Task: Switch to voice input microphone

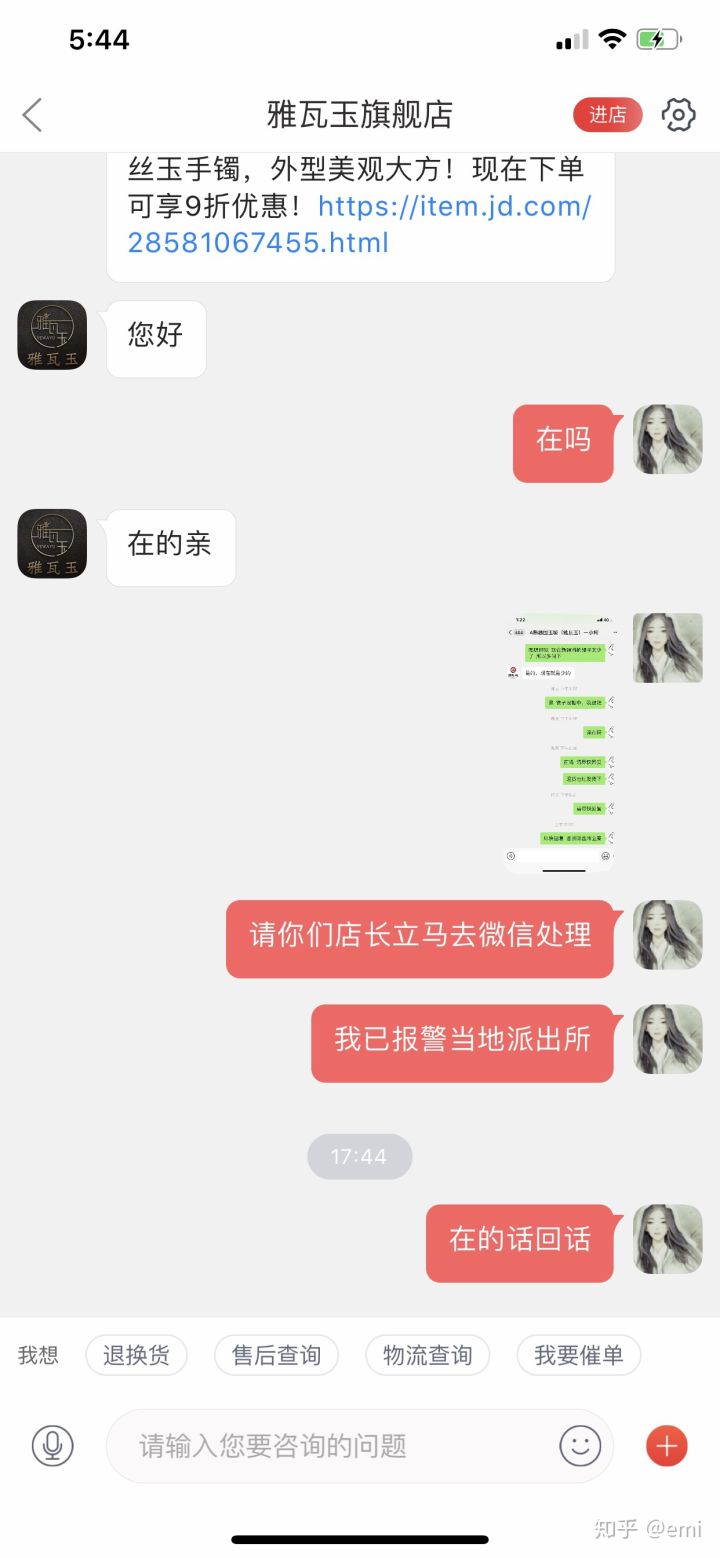Action: (53, 1446)
